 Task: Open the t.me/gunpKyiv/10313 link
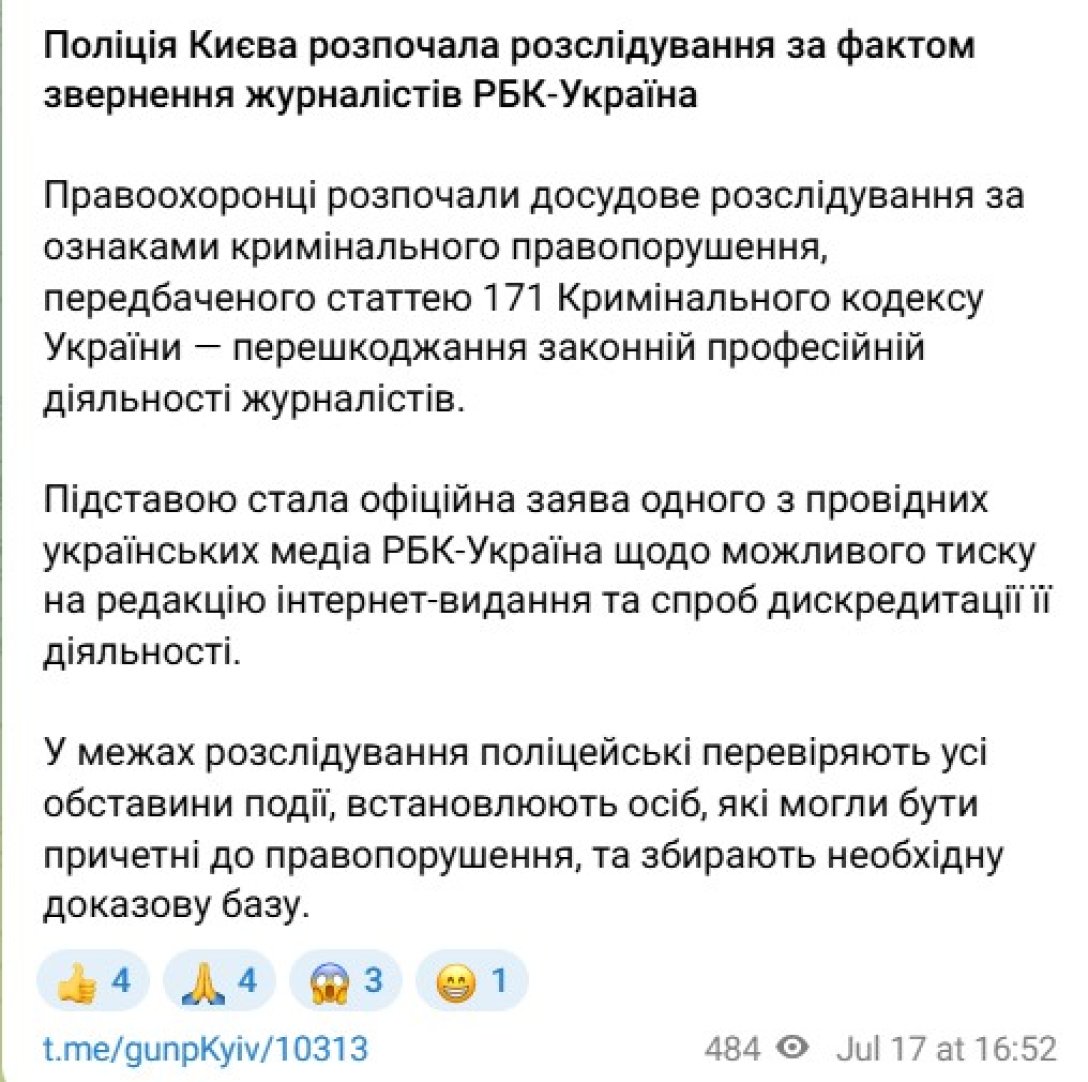206,1049
